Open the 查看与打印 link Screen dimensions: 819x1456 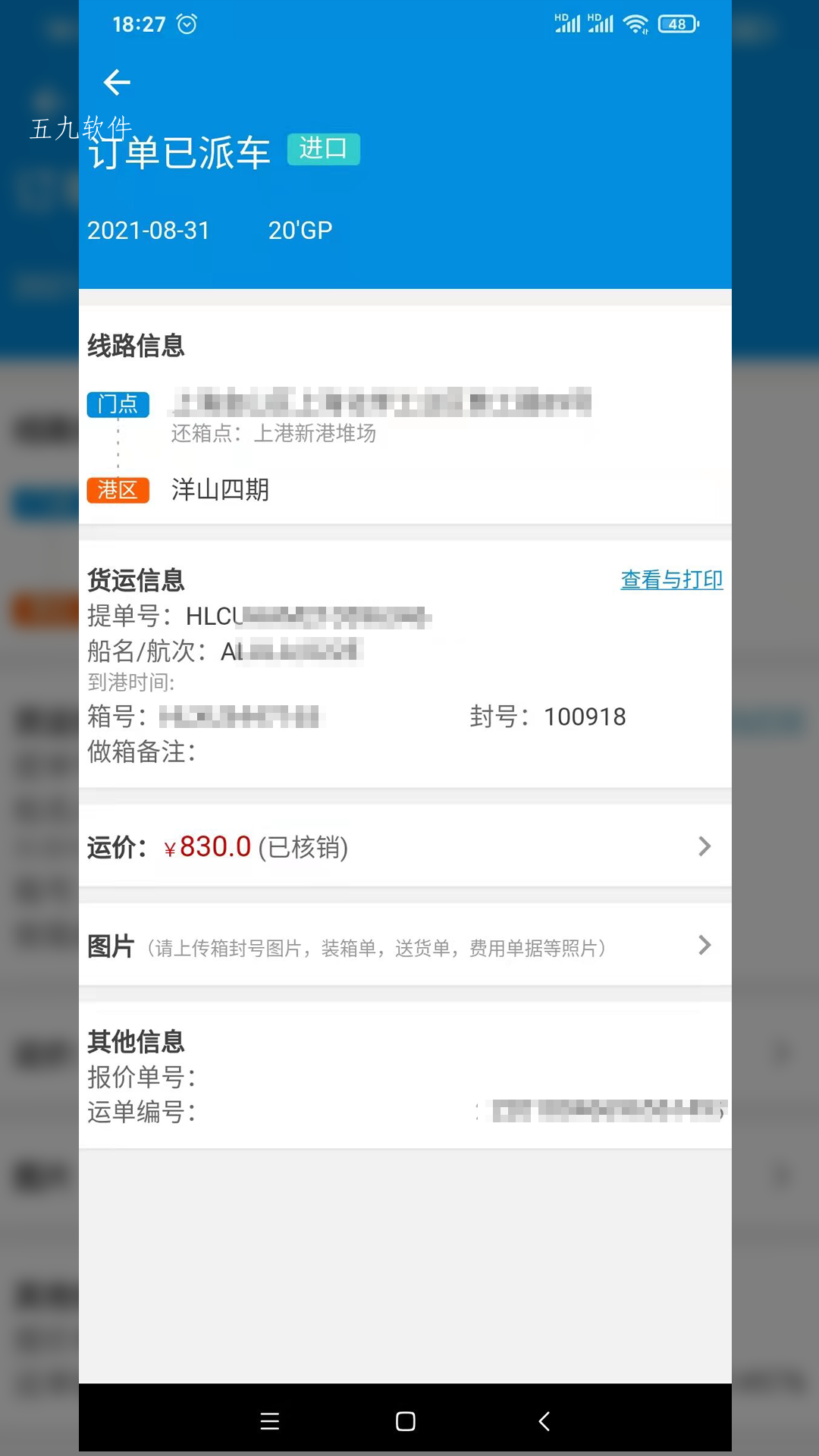click(x=671, y=579)
